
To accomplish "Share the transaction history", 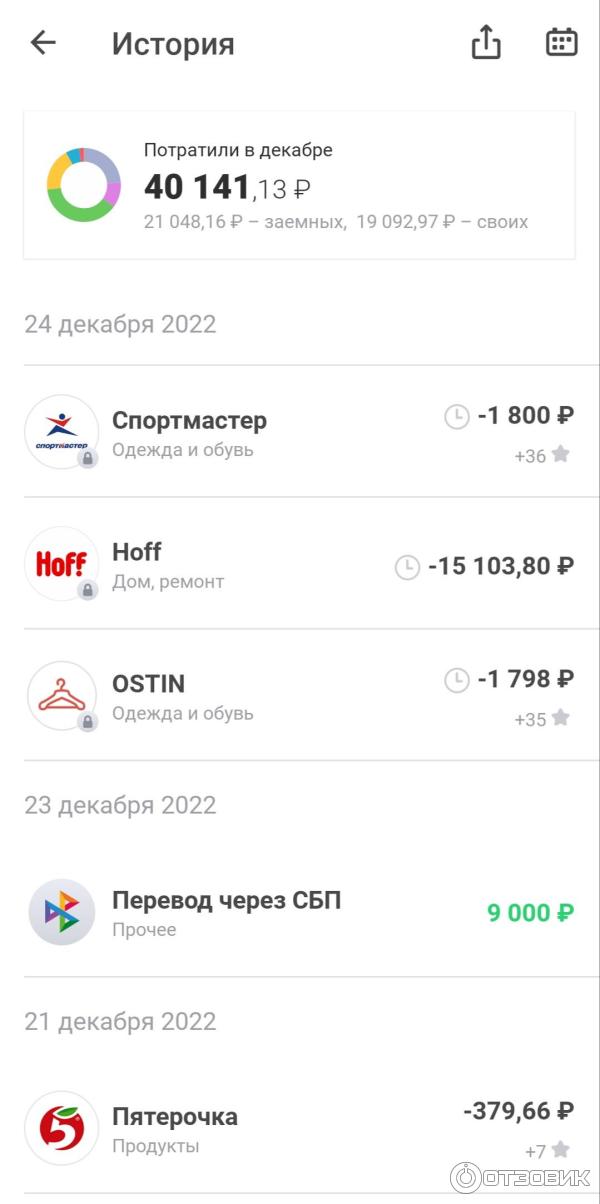I will point(486,43).
